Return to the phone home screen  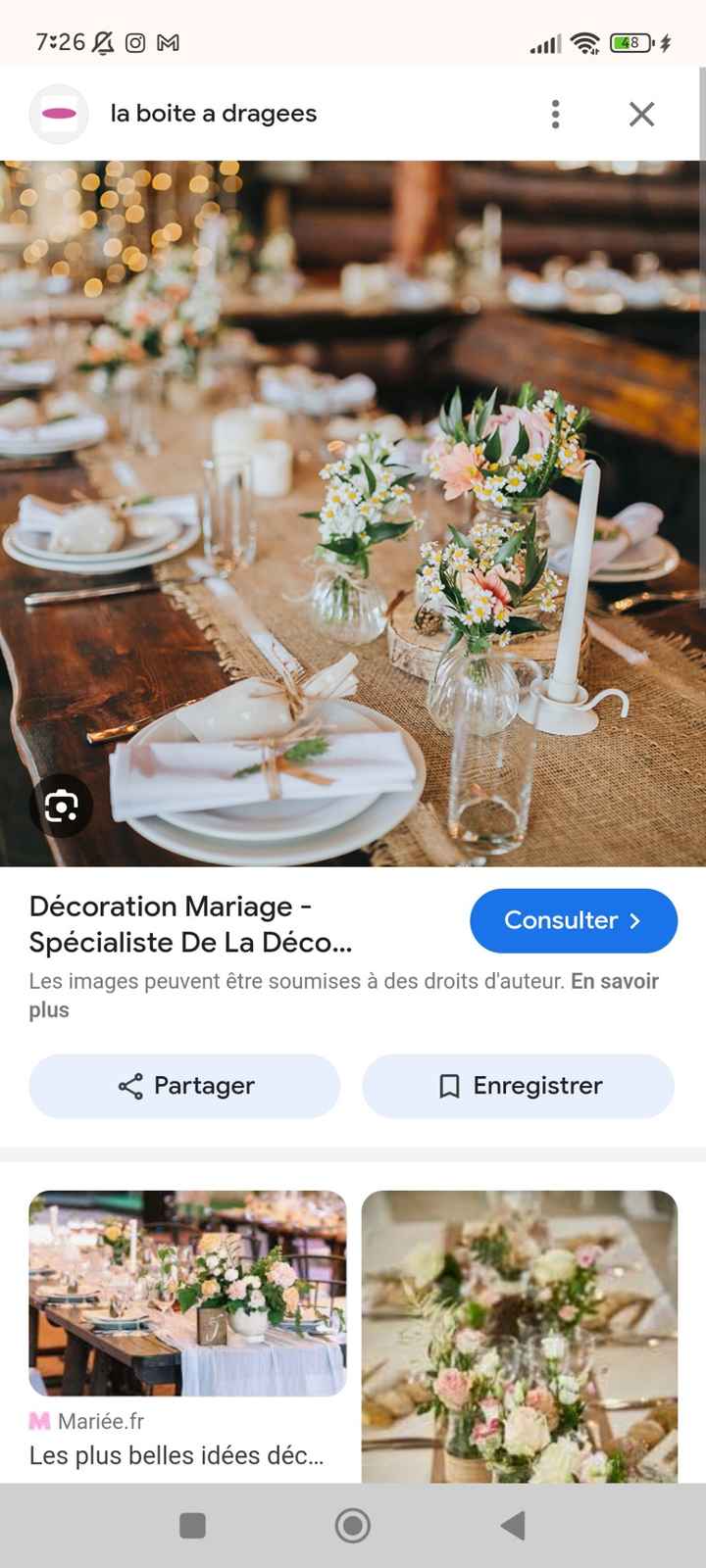coord(352,1525)
